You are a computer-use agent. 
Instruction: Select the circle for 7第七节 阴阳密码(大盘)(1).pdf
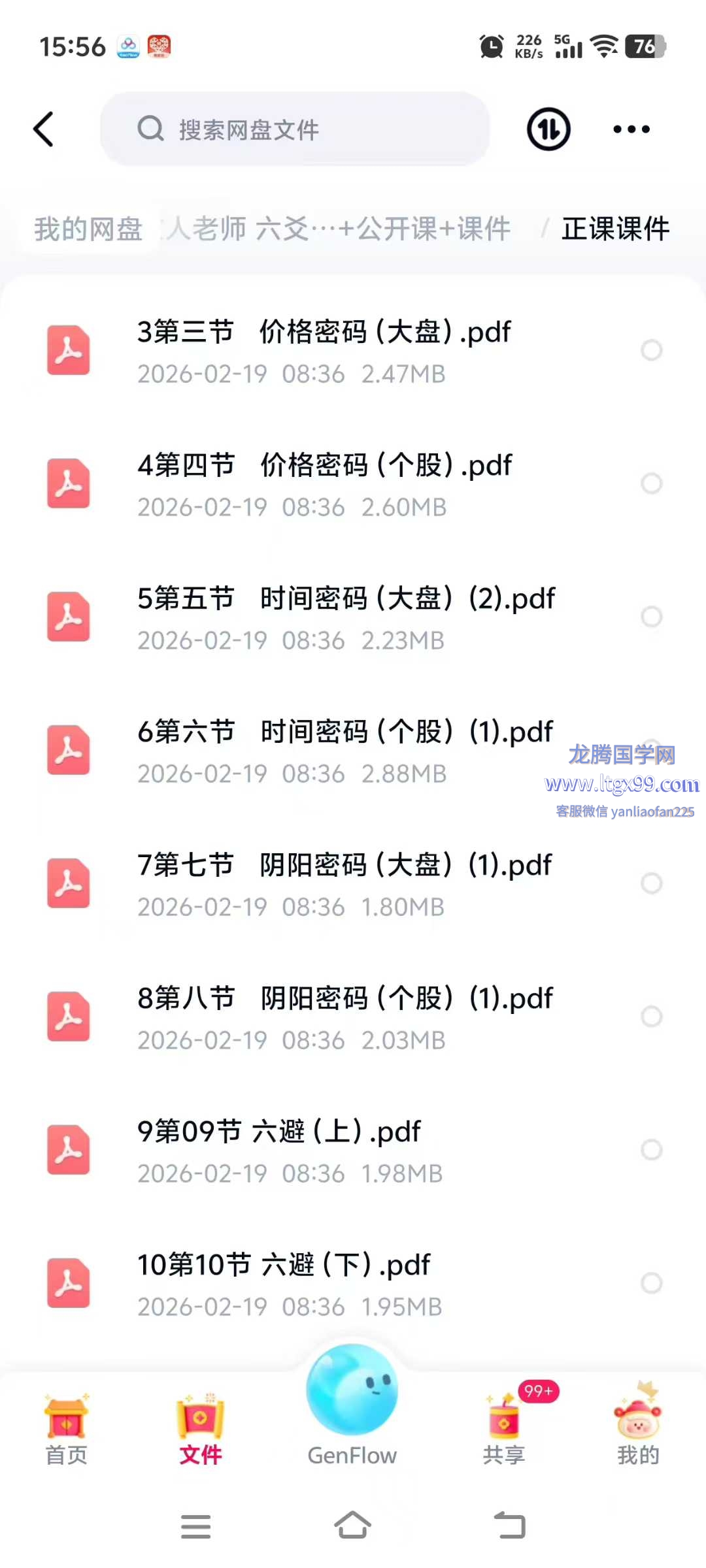pyautogui.click(x=651, y=883)
